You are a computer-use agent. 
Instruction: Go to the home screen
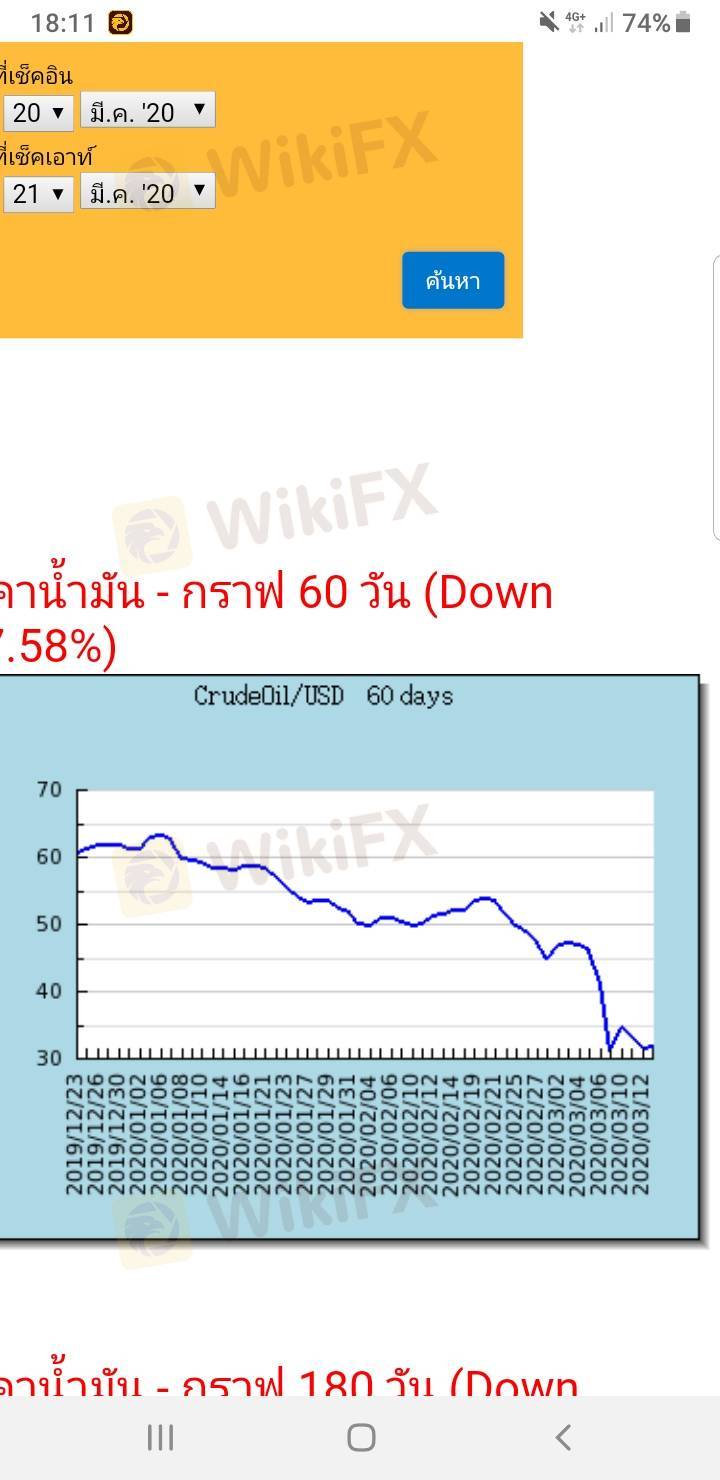(361, 1437)
